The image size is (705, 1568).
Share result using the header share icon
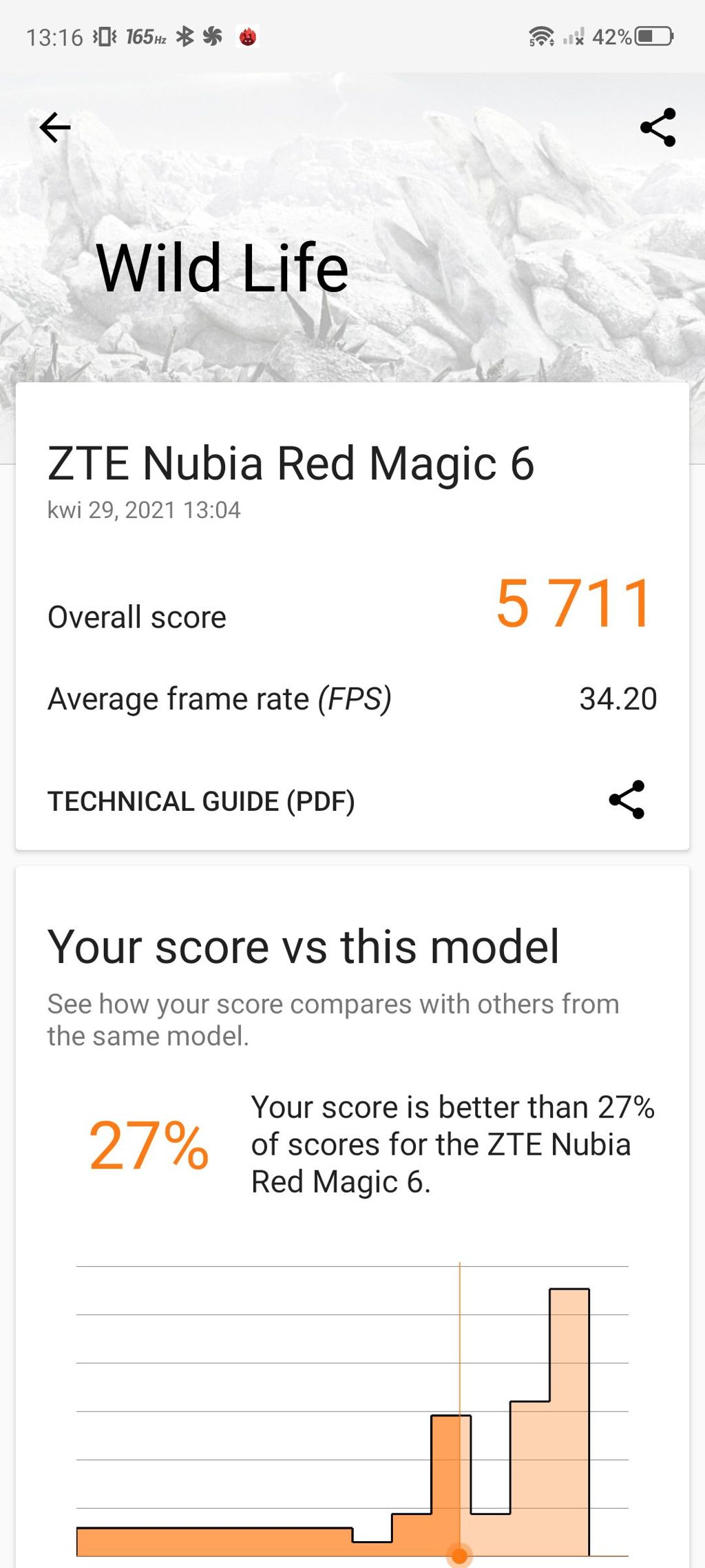tap(658, 127)
